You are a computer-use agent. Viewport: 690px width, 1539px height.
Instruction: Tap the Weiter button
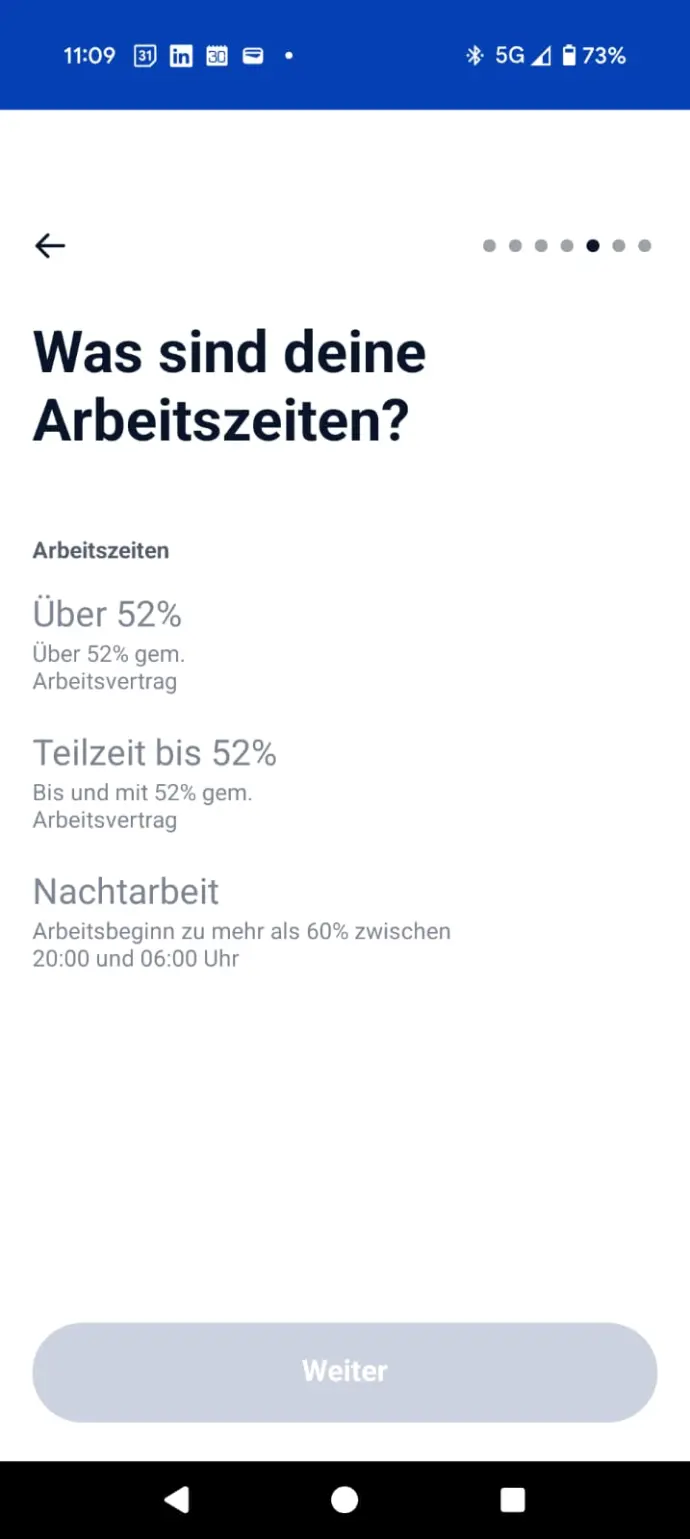(x=345, y=1372)
